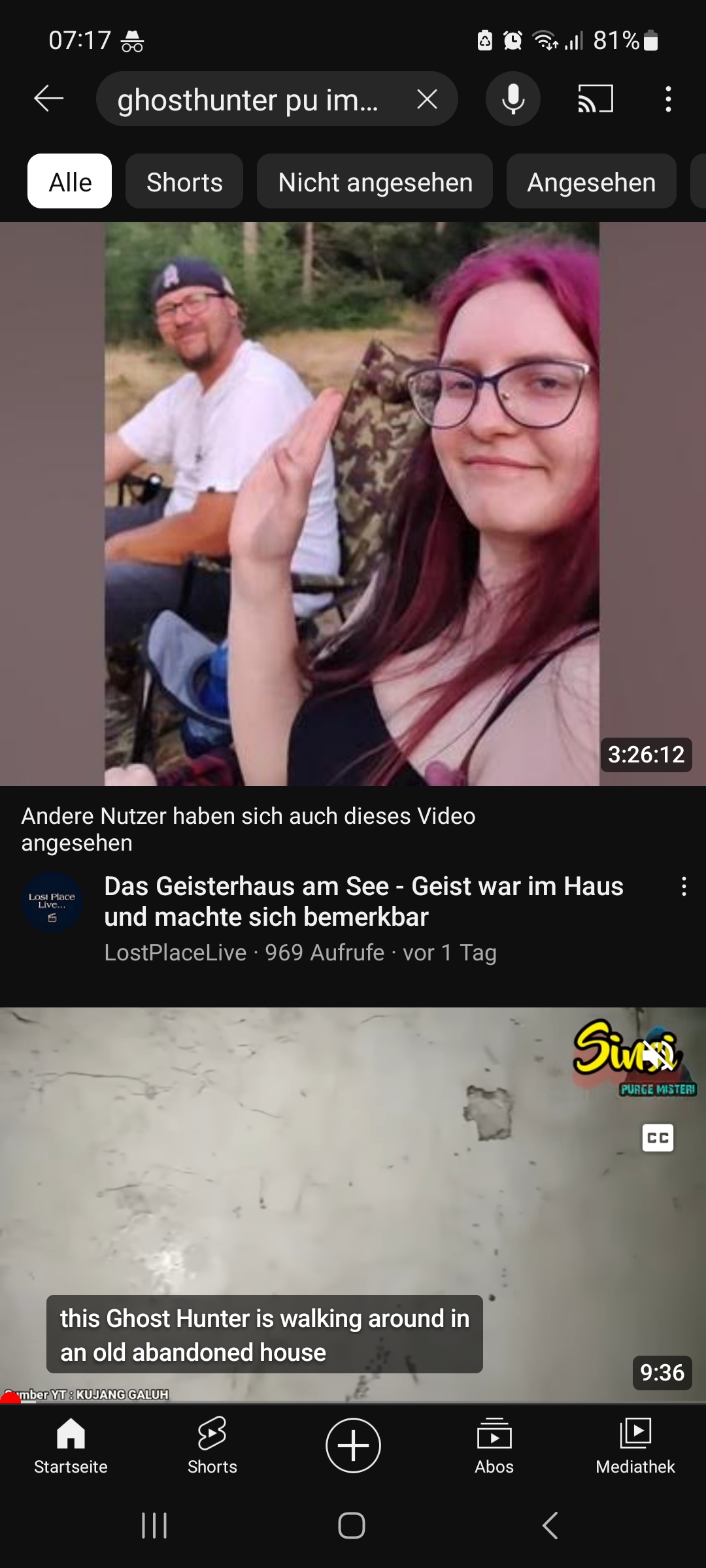Clear the search query text

pos(427,99)
